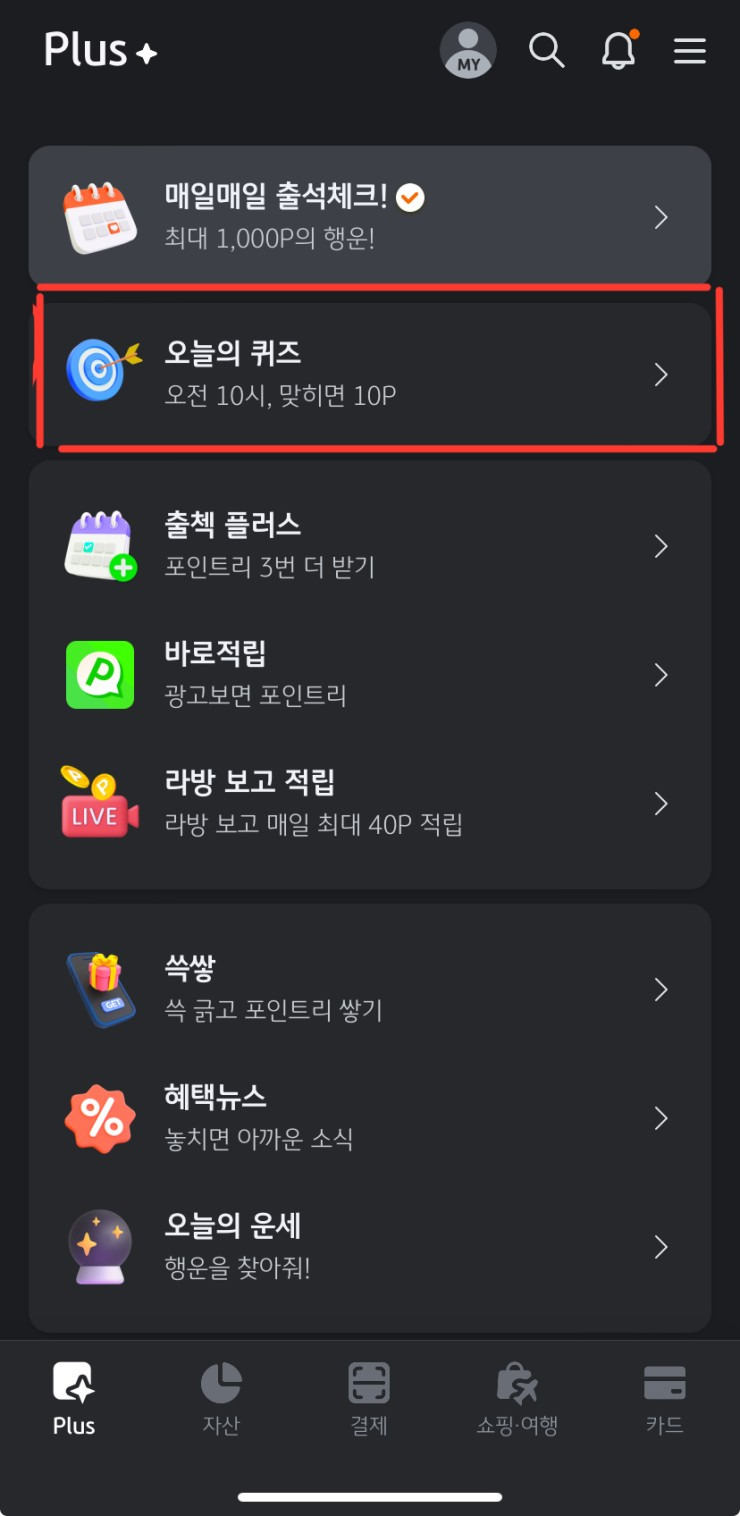
Task: Expand the 혜택뉴스 row chevron
Action: (660, 1118)
